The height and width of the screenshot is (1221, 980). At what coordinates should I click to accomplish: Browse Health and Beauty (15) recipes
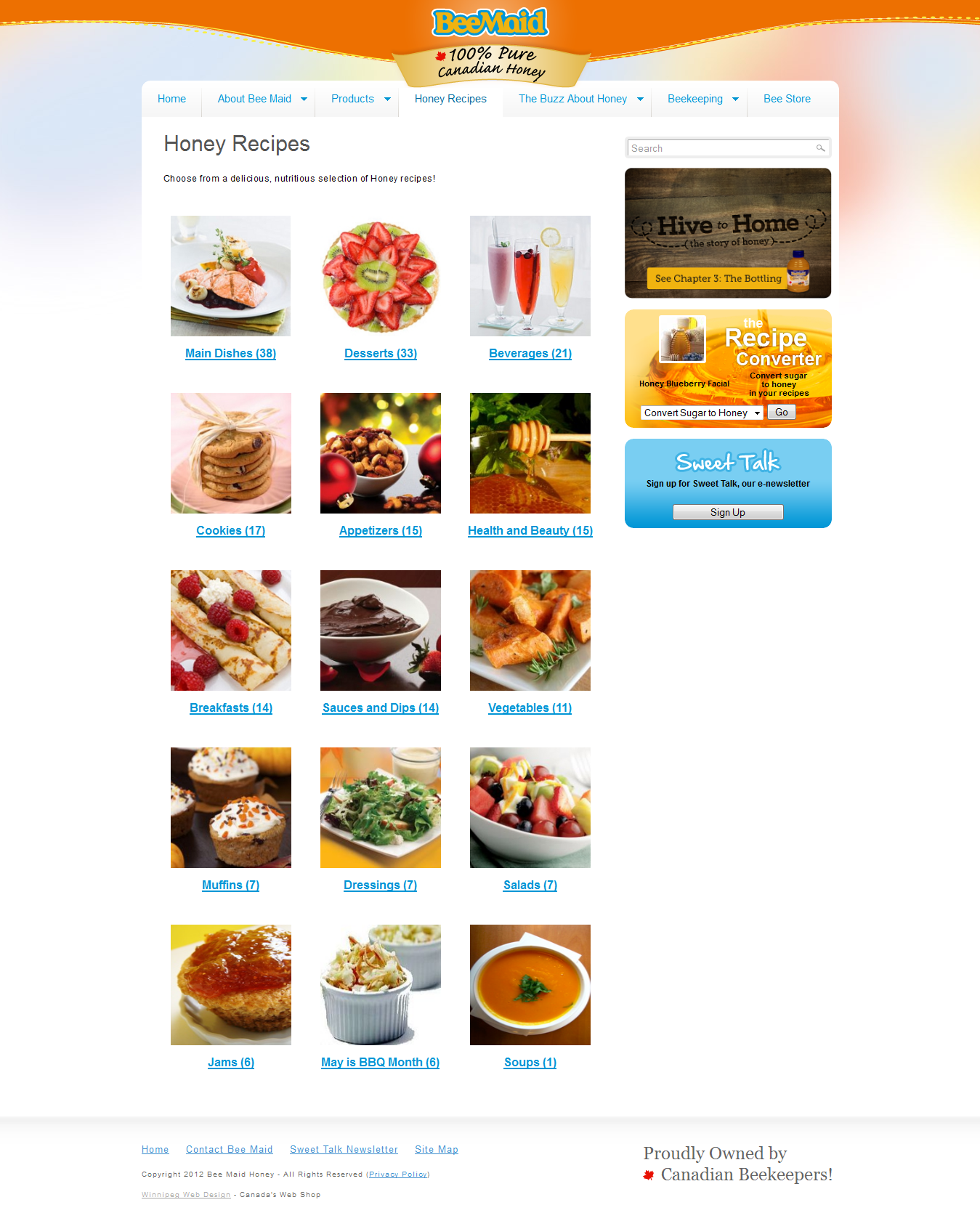coord(530,531)
